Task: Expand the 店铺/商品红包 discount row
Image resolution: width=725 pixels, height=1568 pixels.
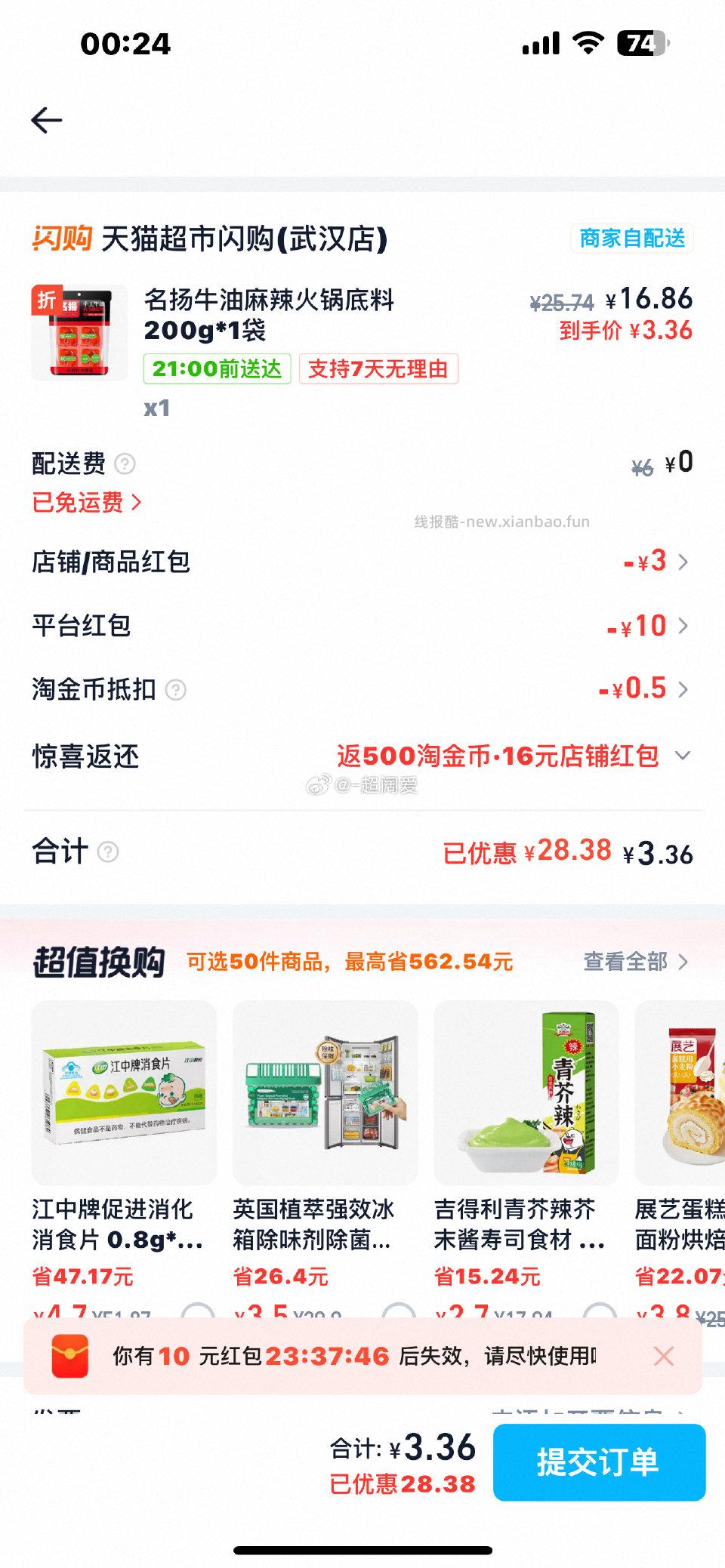Action: pos(683,562)
